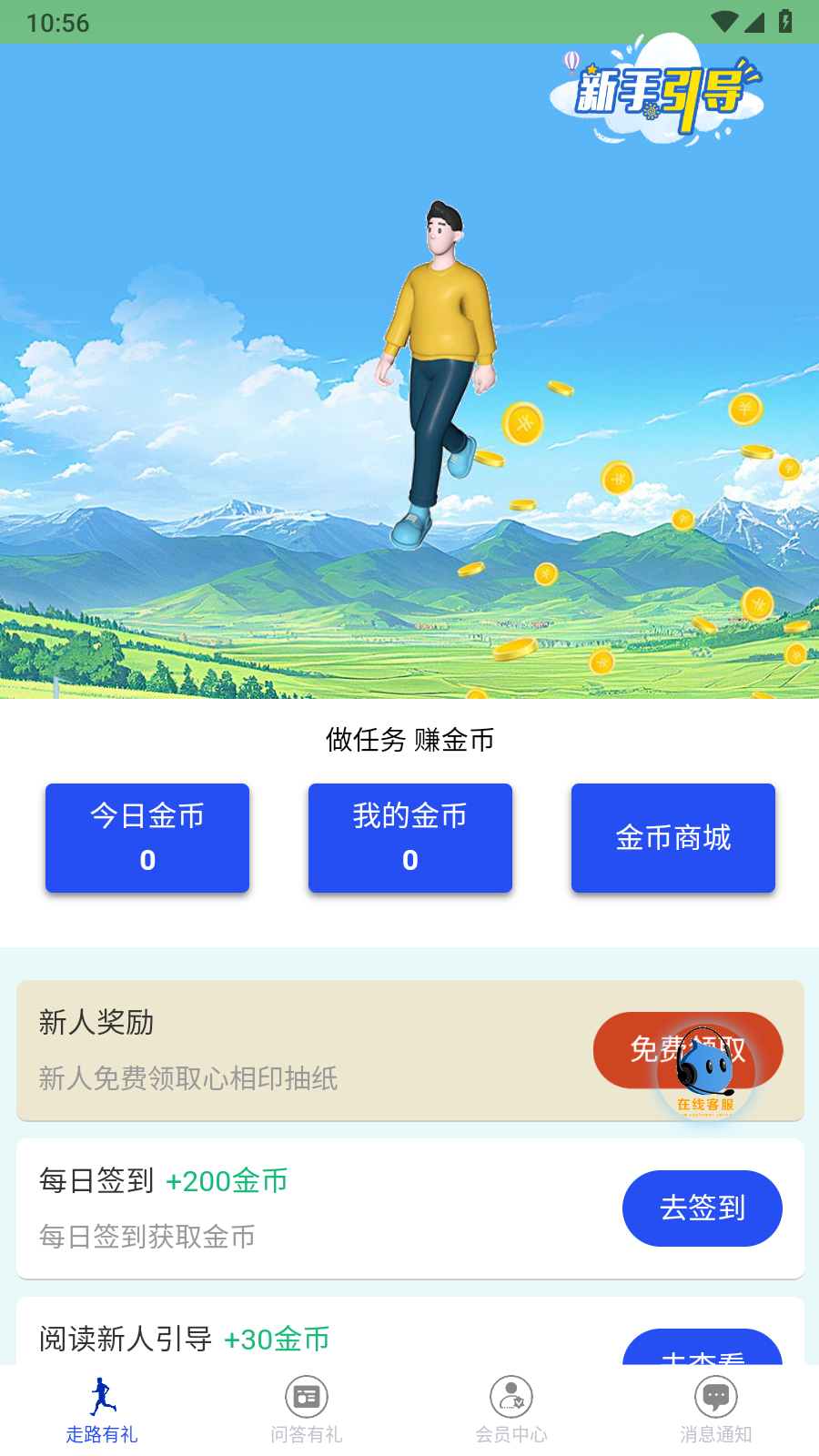Switch to the 会员中心 tab
819x1456 pixels.
(x=511, y=1409)
